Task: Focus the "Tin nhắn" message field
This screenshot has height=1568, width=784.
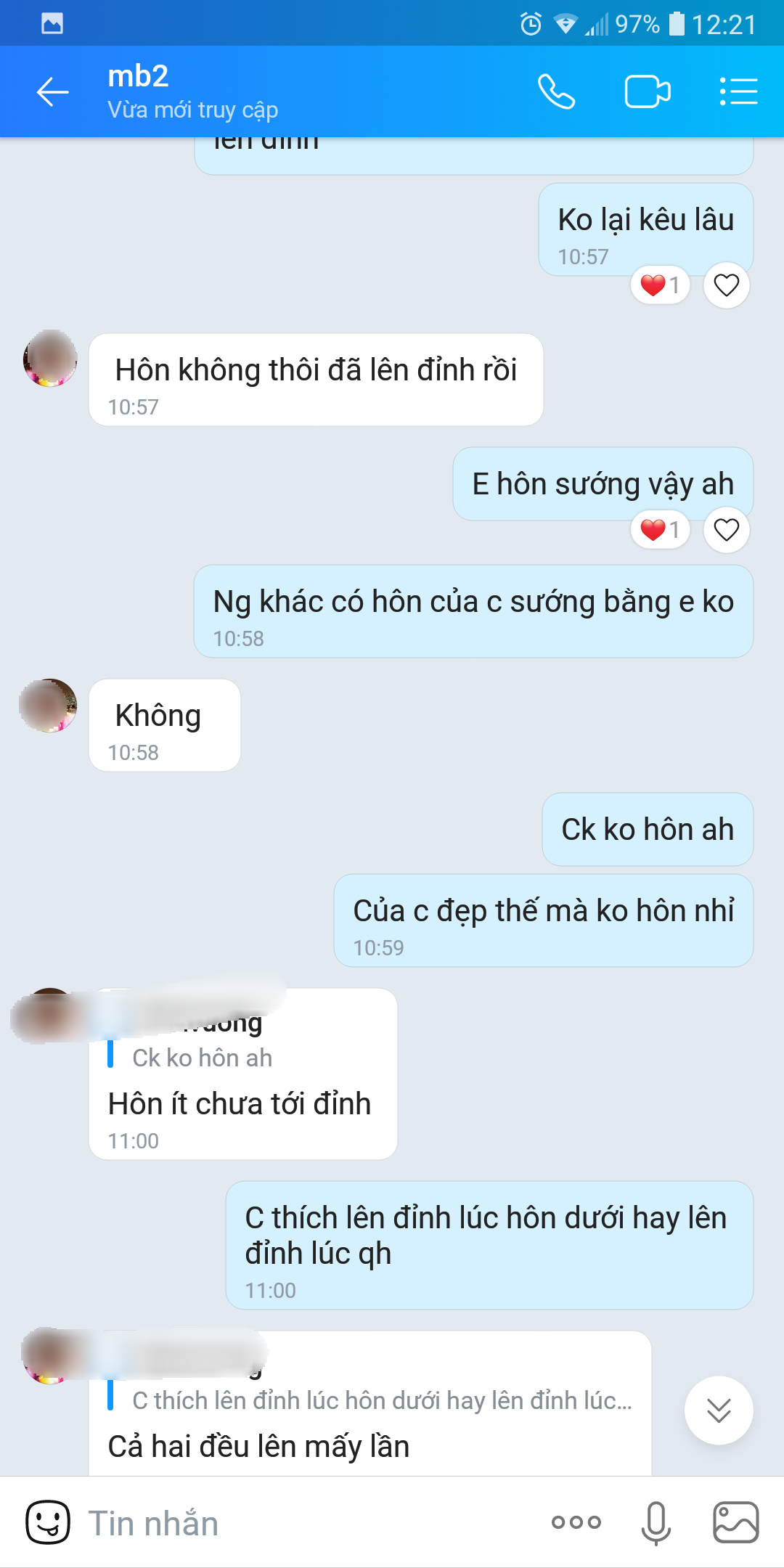Action: click(x=305, y=1522)
